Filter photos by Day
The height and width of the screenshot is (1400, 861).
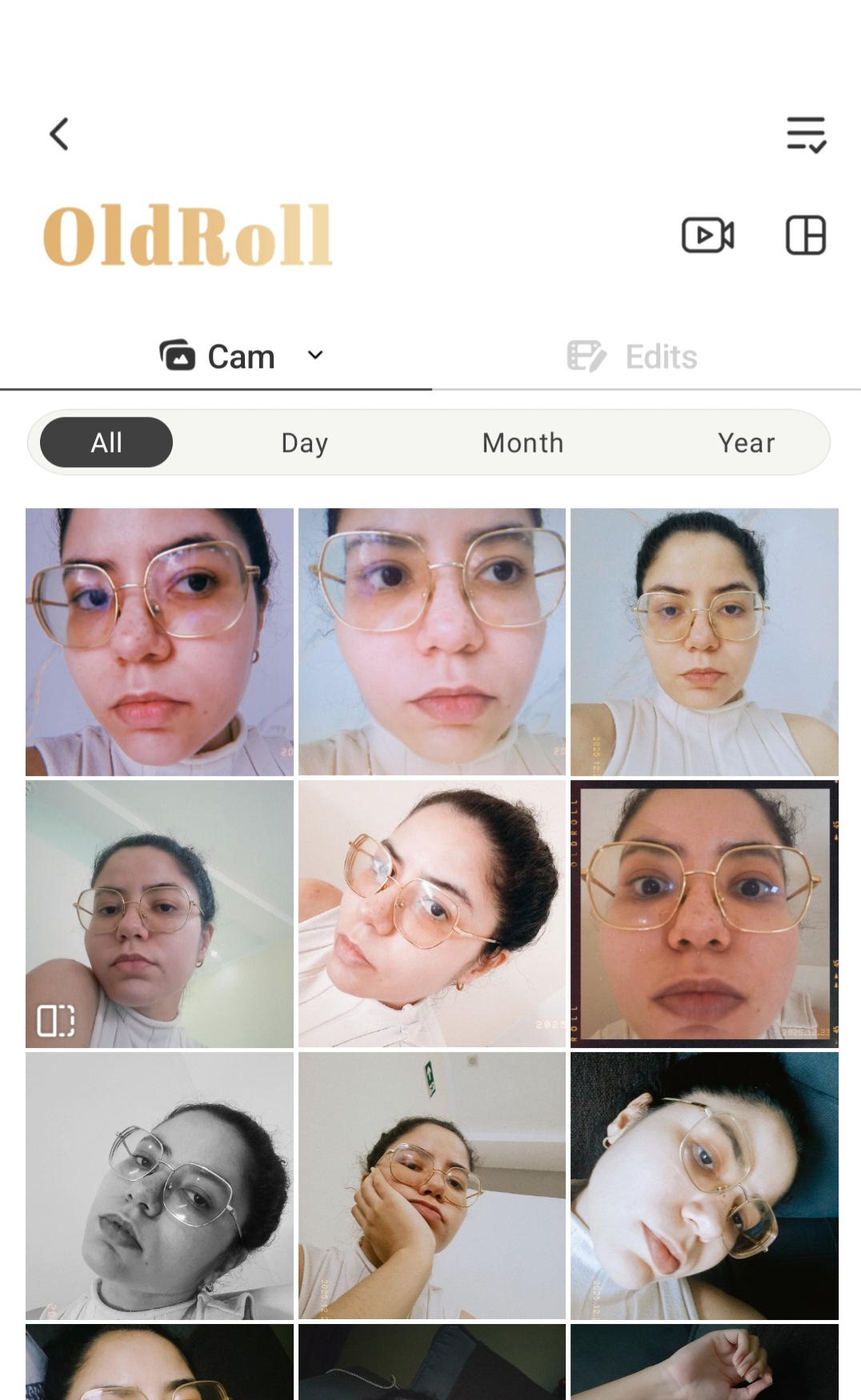click(x=304, y=442)
